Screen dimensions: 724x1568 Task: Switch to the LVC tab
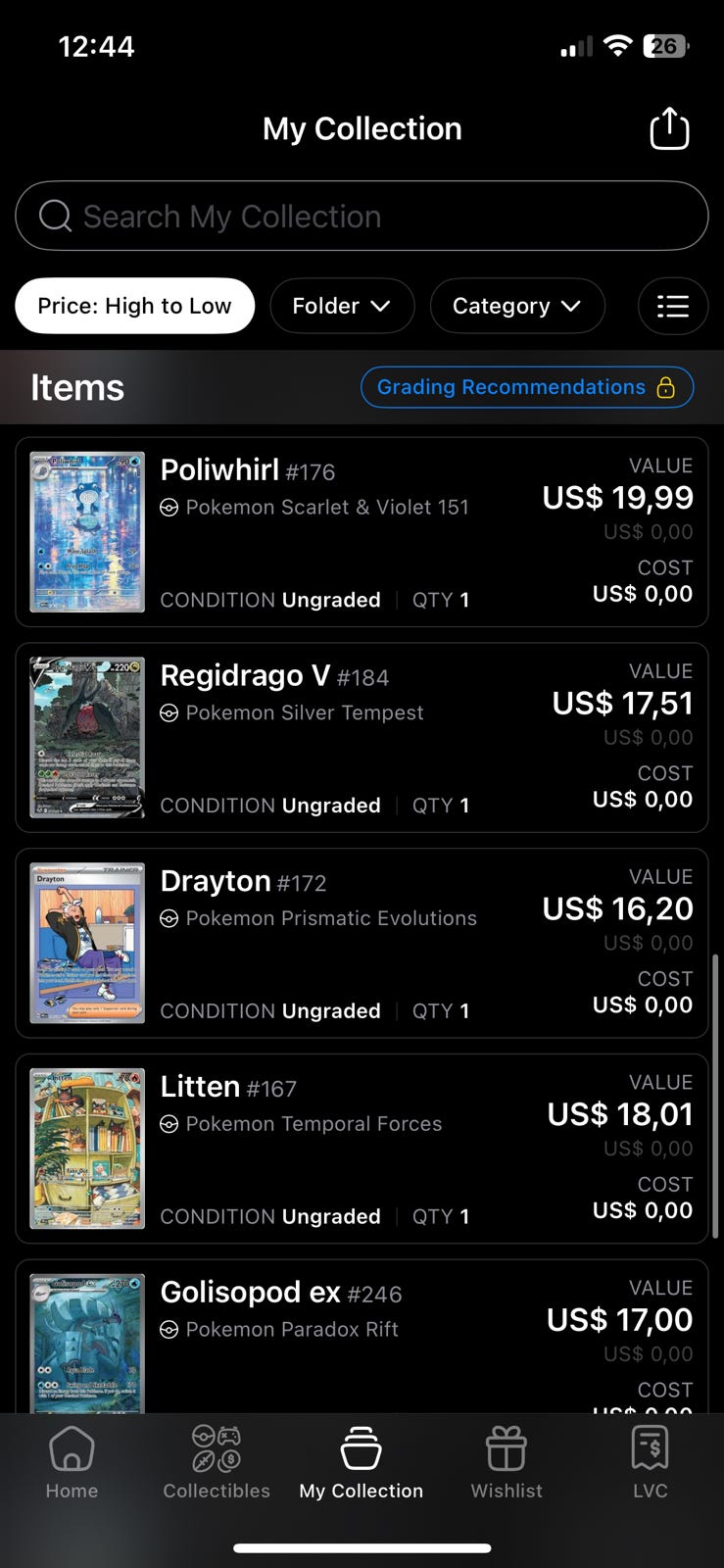pos(650,1462)
